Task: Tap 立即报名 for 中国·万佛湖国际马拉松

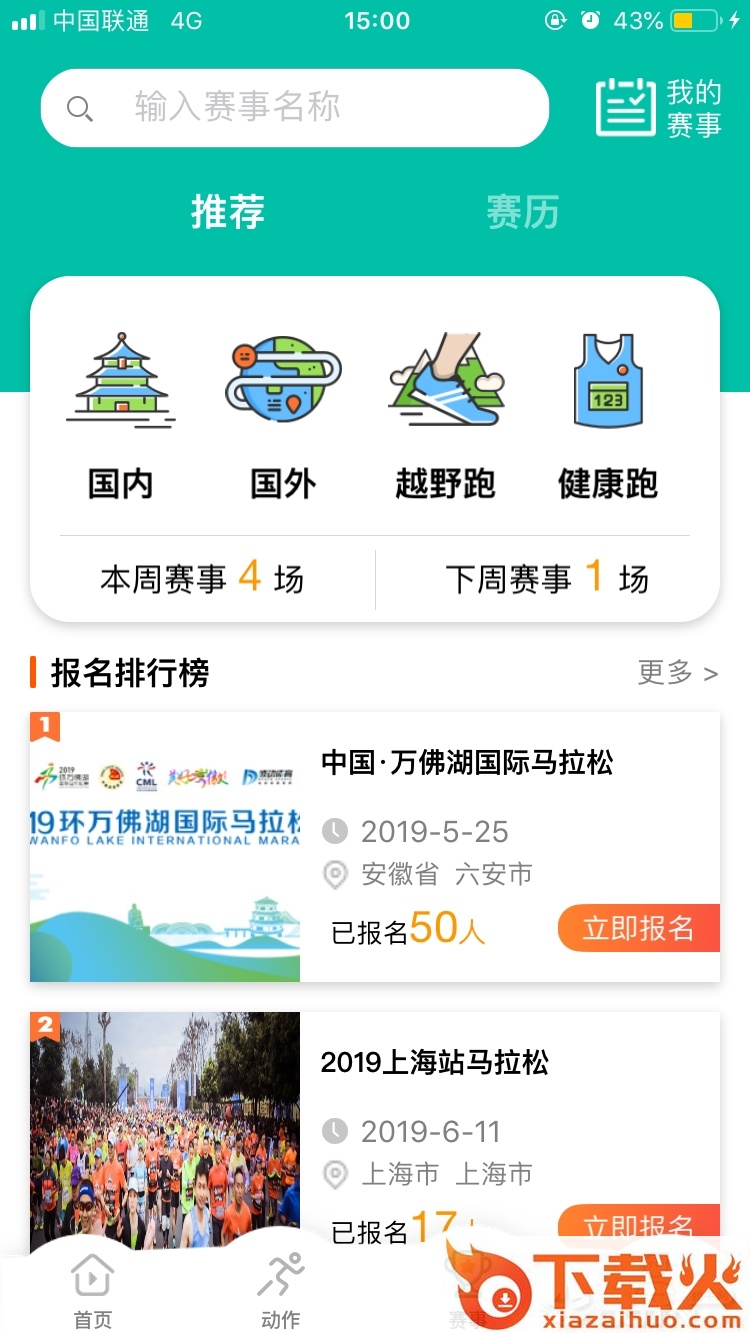Action: point(638,928)
